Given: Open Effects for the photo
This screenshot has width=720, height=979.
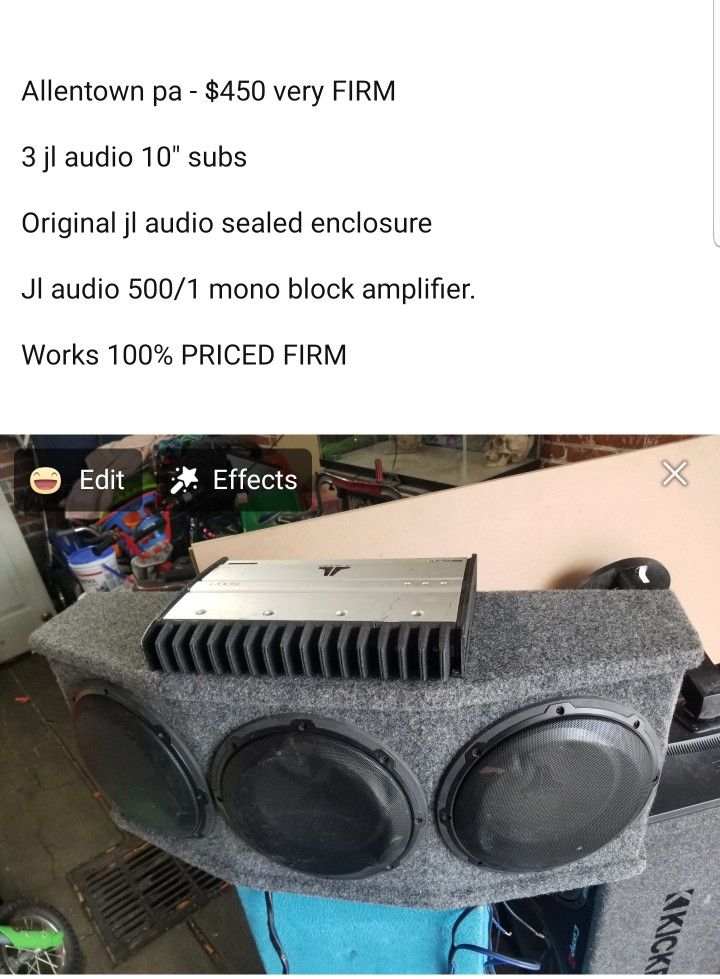Looking at the screenshot, I should pos(234,480).
